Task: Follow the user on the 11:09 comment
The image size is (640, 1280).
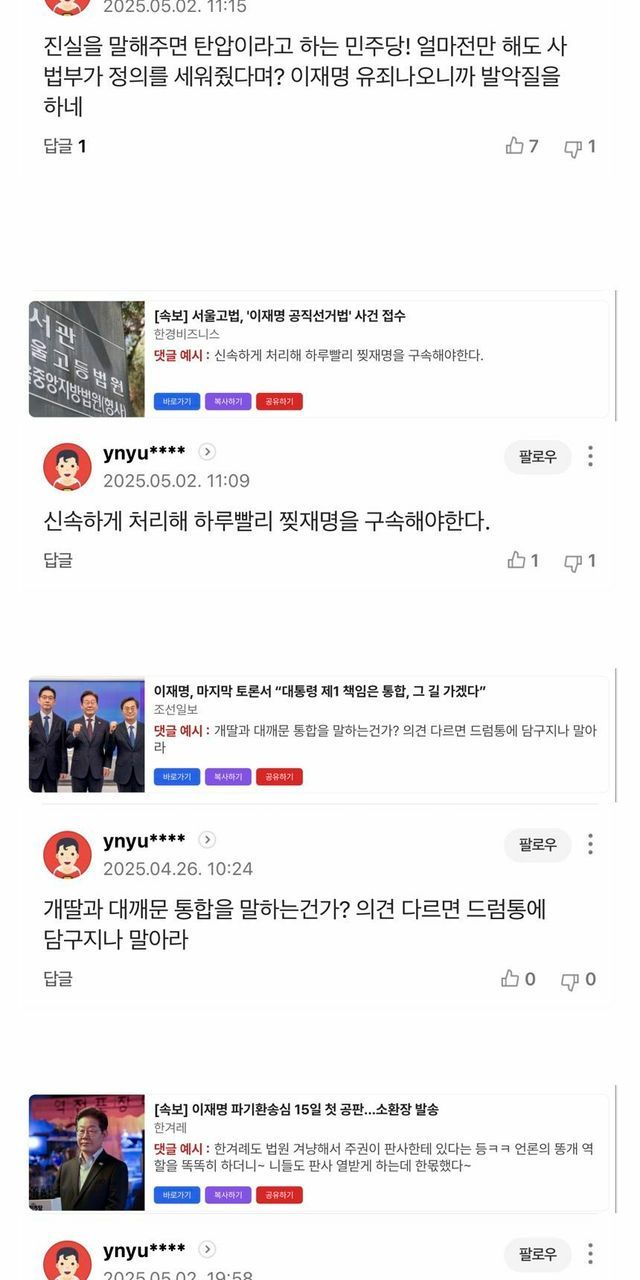Action: click(537, 457)
